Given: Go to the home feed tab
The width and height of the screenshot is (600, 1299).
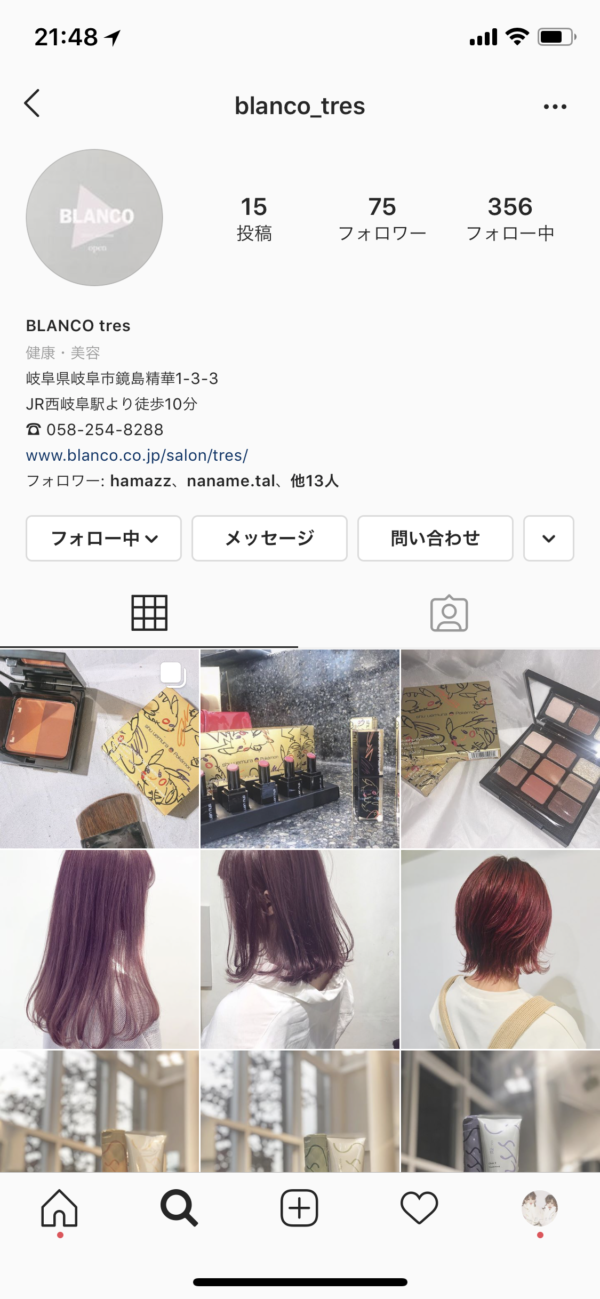Looking at the screenshot, I should coord(59,1210).
